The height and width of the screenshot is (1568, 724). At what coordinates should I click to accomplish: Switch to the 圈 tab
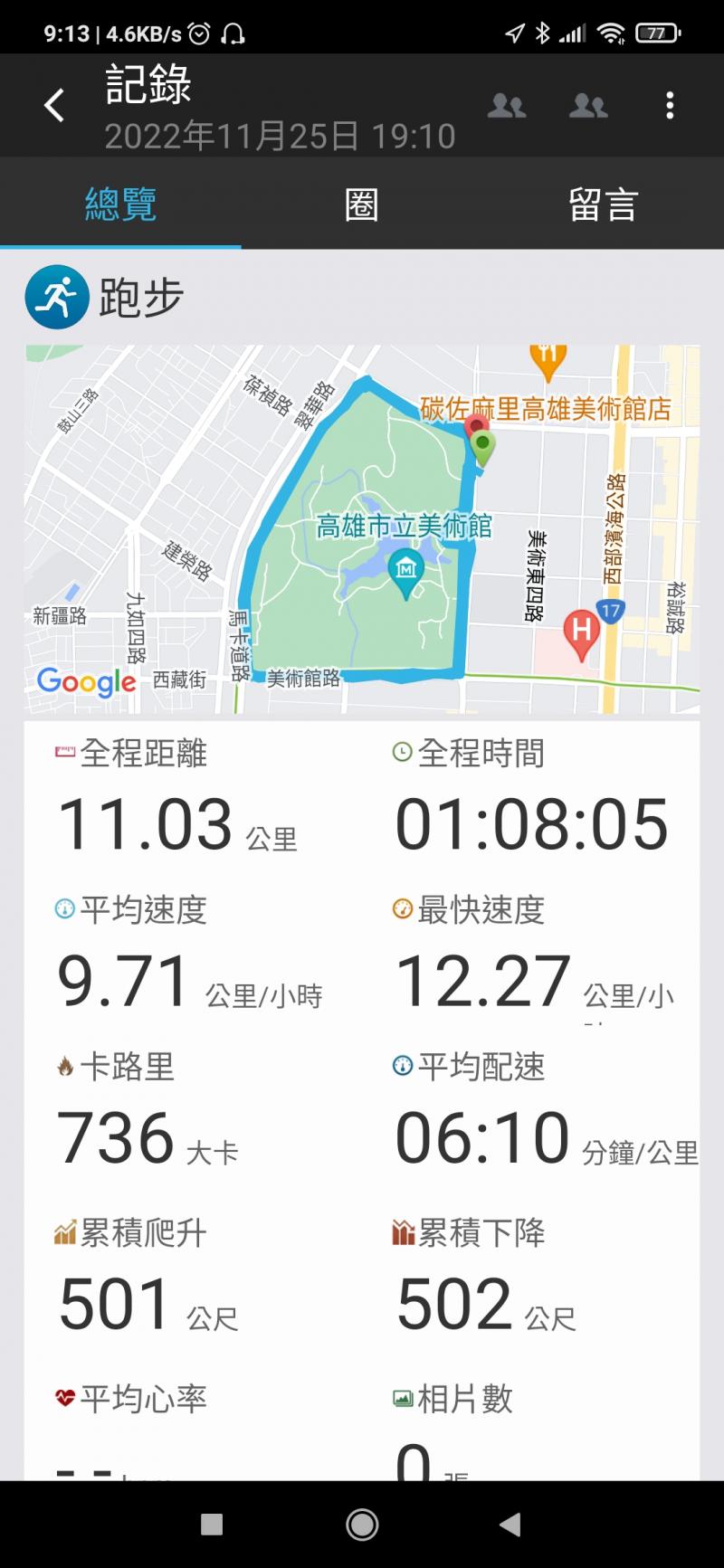(x=362, y=205)
